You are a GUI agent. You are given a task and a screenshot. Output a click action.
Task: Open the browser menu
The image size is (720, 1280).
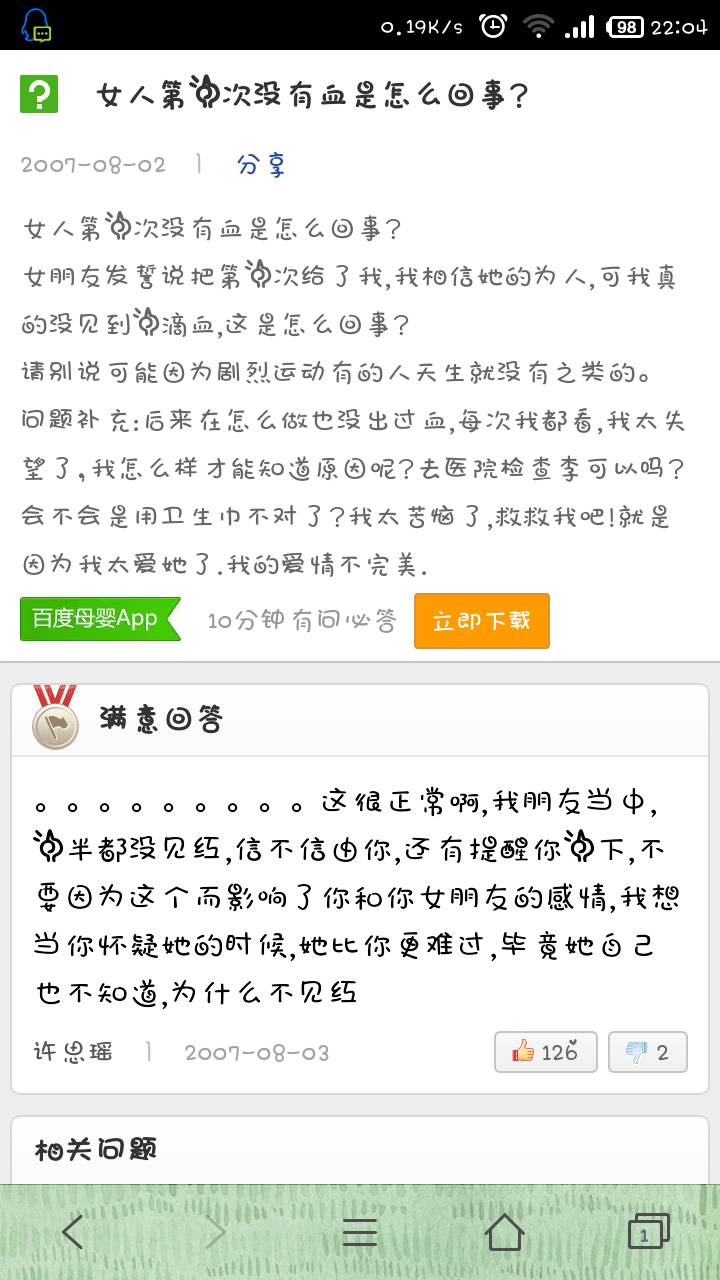360,1233
